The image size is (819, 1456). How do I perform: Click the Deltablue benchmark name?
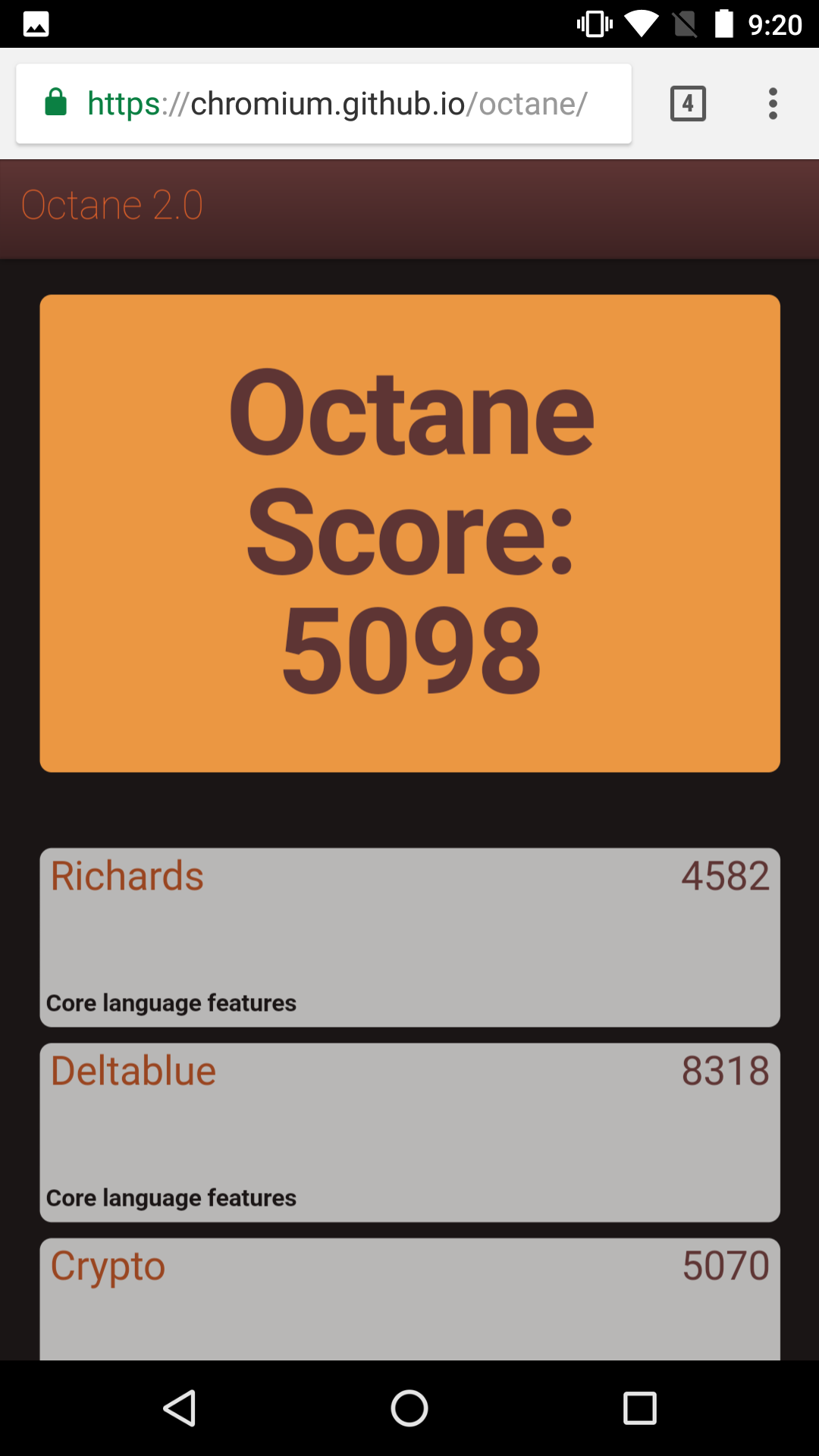(132, 1070)
